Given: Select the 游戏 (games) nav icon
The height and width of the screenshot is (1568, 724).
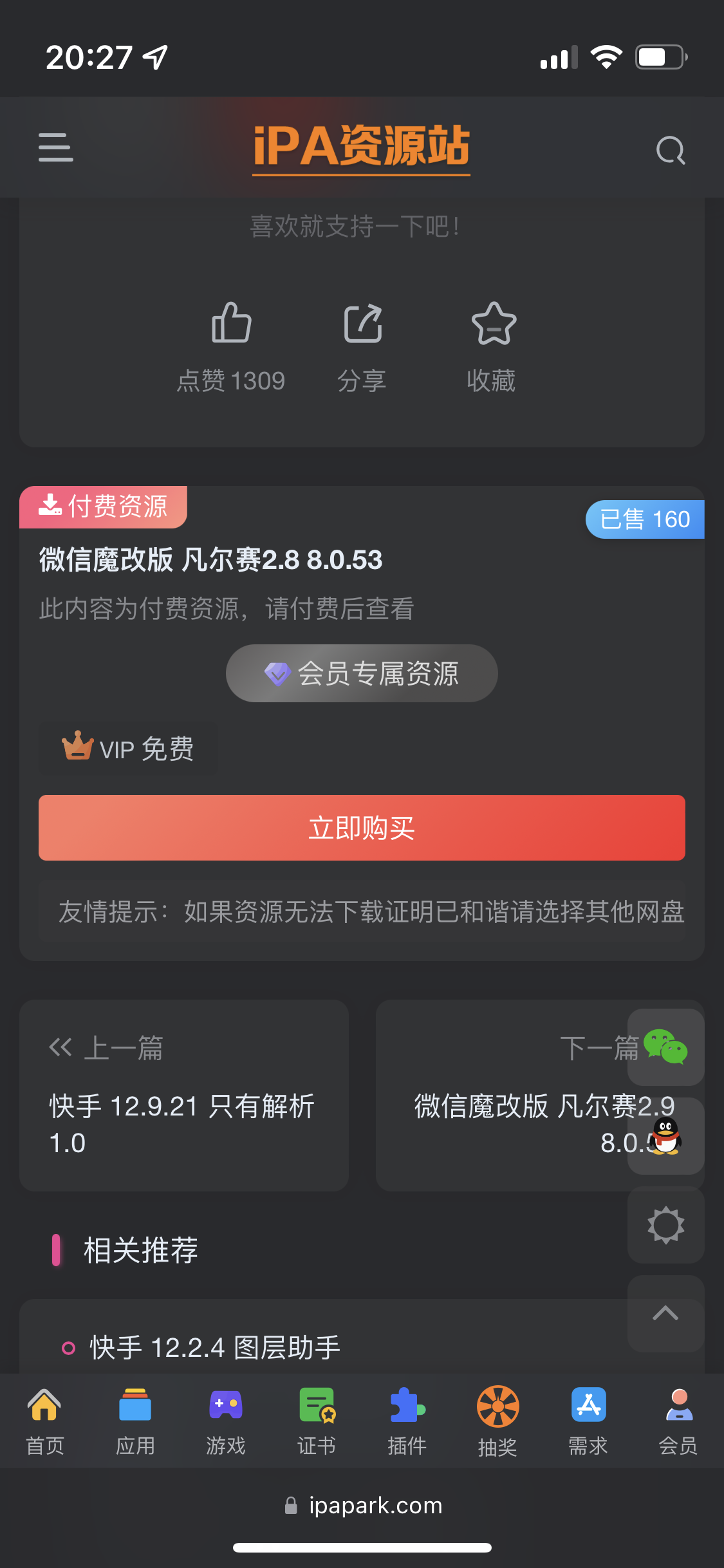Looking at the screenshot, I should pos(225,1420).
